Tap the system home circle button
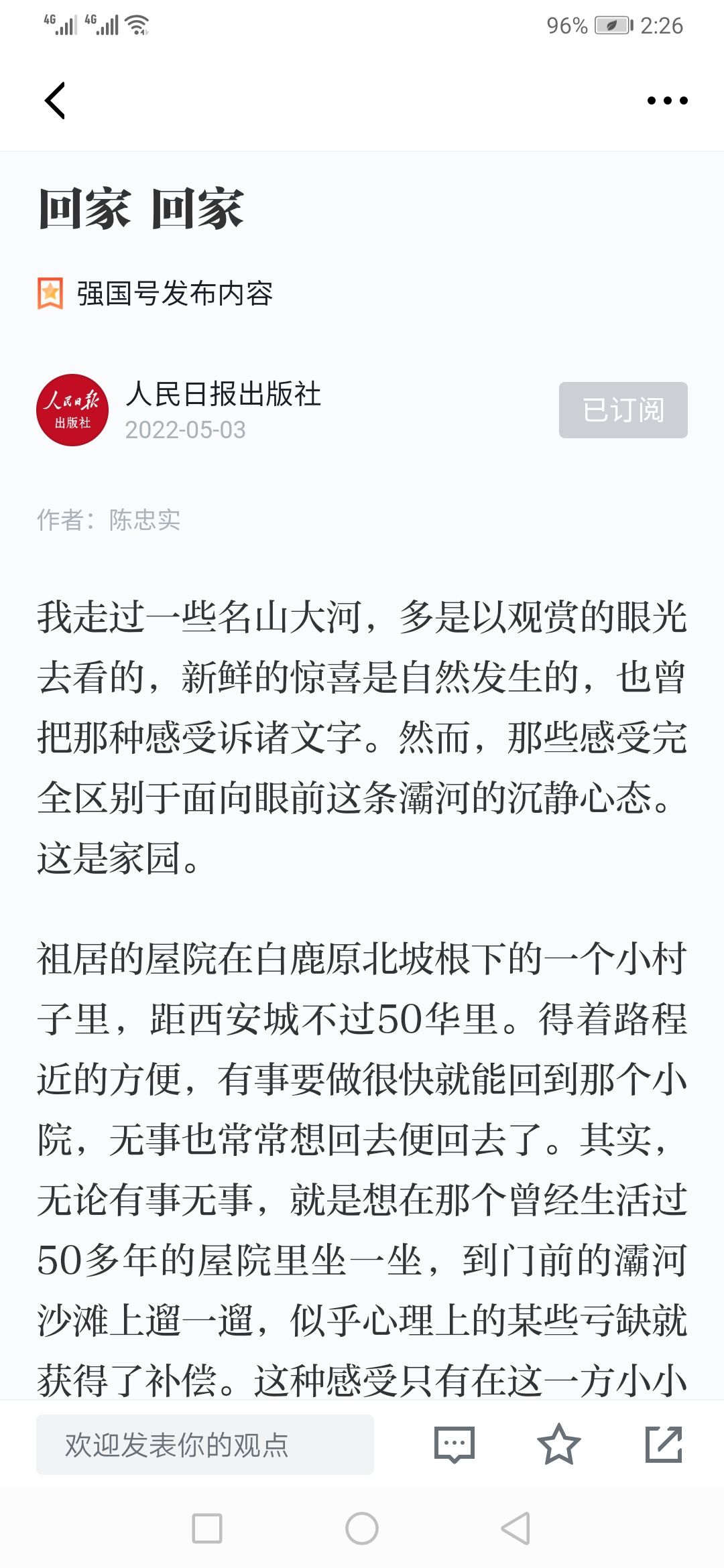Viewport: 724px width, 1568px height. pos(362,1528)
